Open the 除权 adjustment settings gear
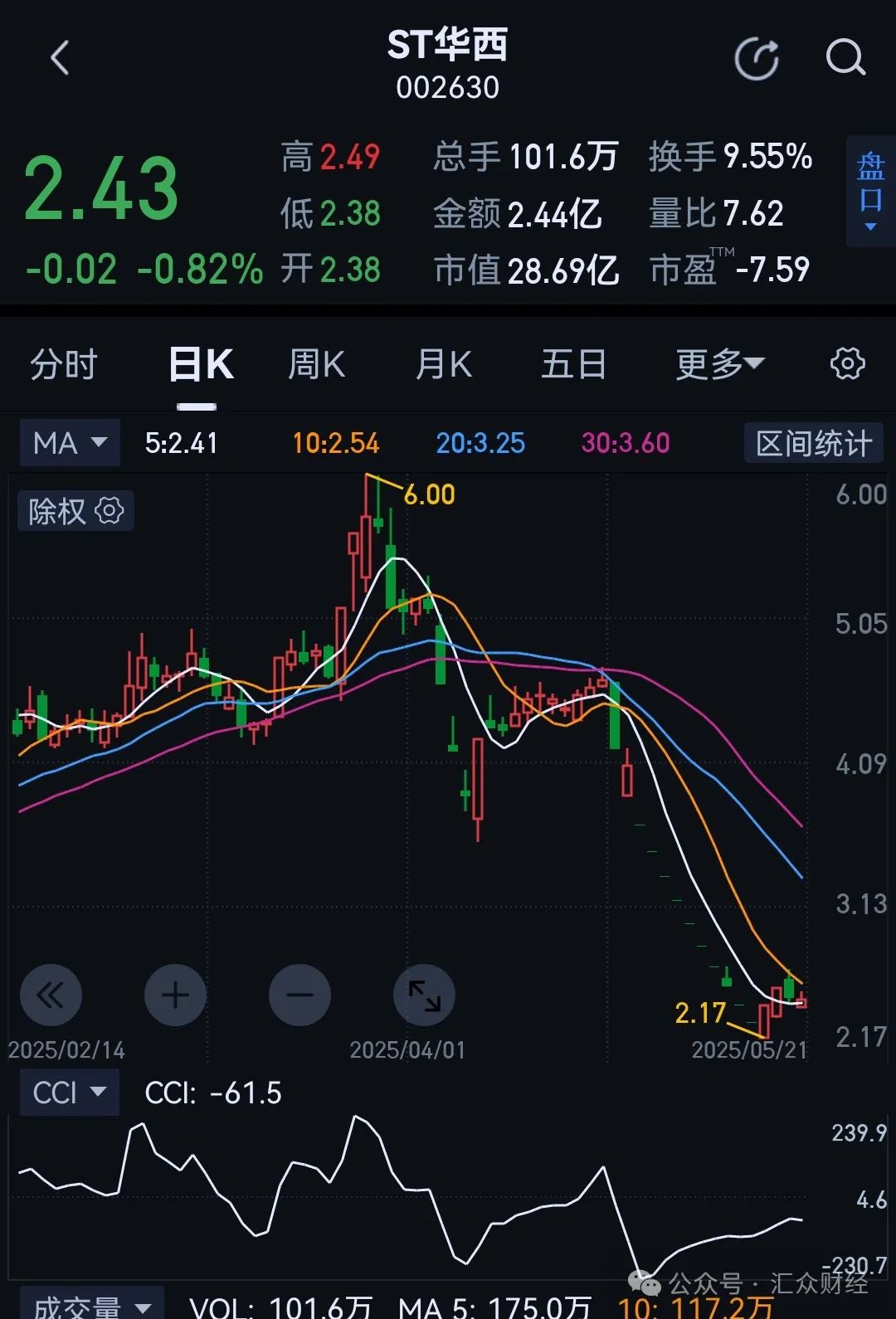The image size is (896, 1319). [x=110, y=511]
